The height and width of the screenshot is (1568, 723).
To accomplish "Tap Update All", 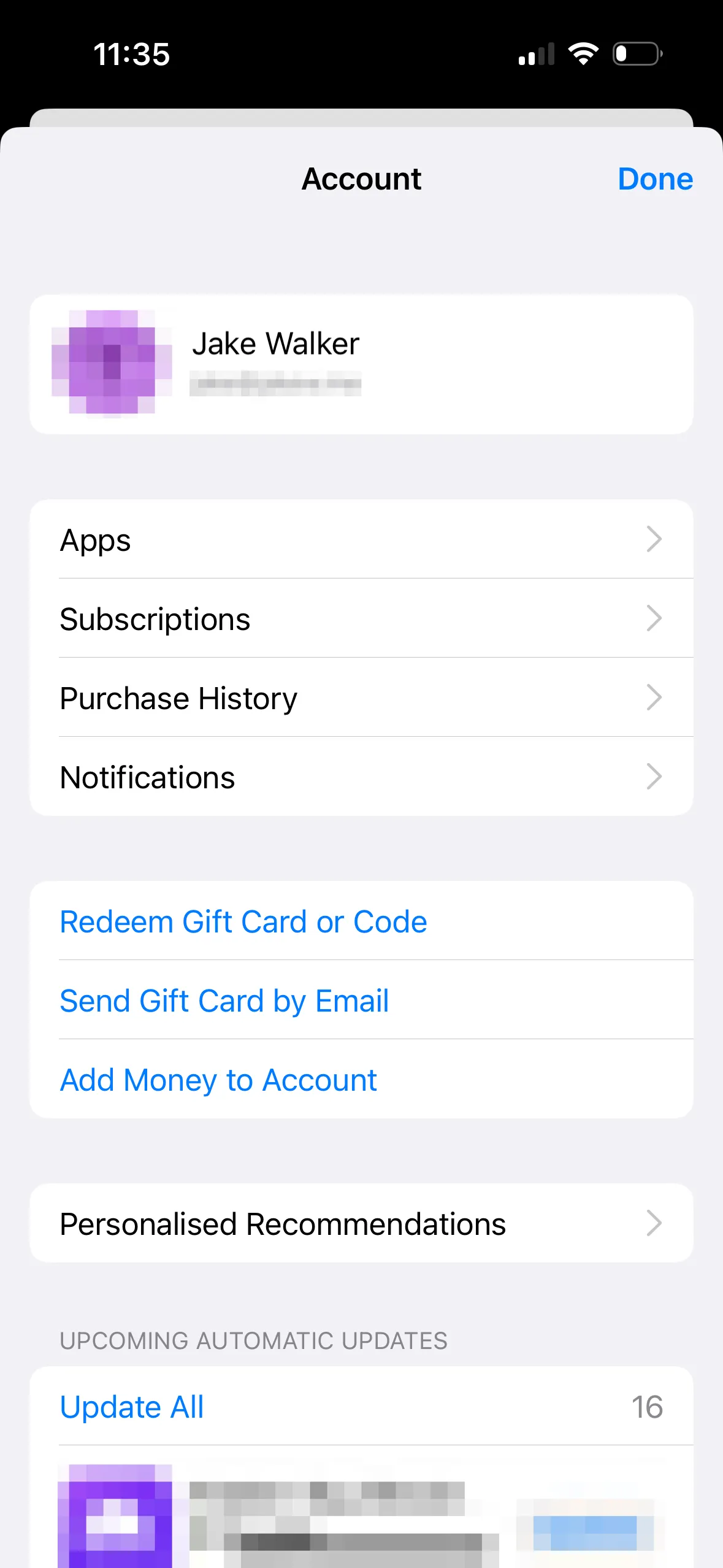I will tap(132, 1407).
